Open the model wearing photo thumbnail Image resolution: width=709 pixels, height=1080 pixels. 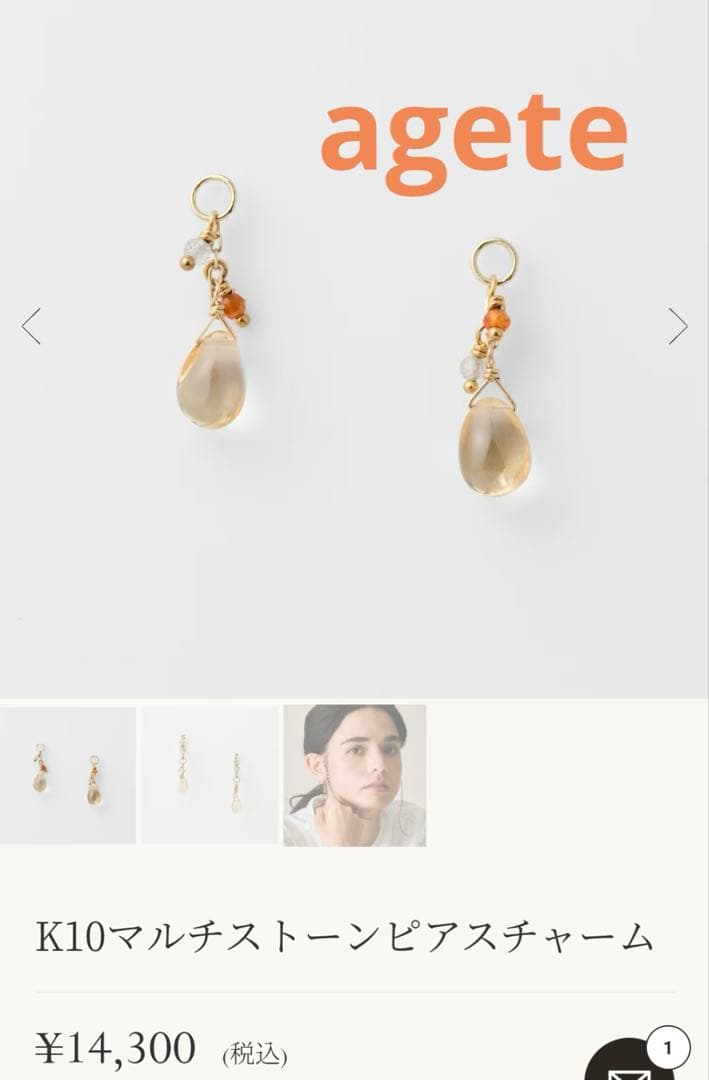click(x=354, y=776)
